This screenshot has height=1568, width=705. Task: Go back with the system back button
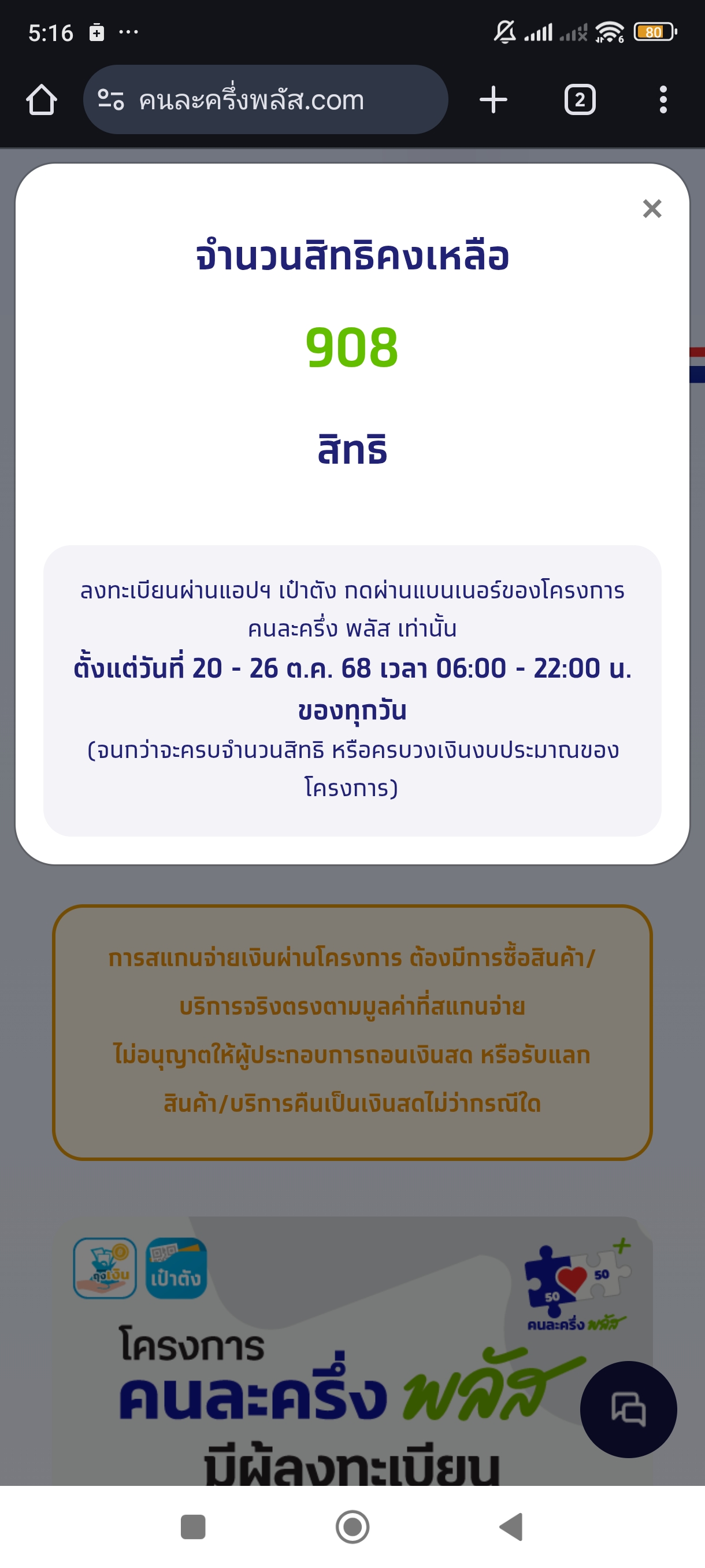[x=511, y=1526]
